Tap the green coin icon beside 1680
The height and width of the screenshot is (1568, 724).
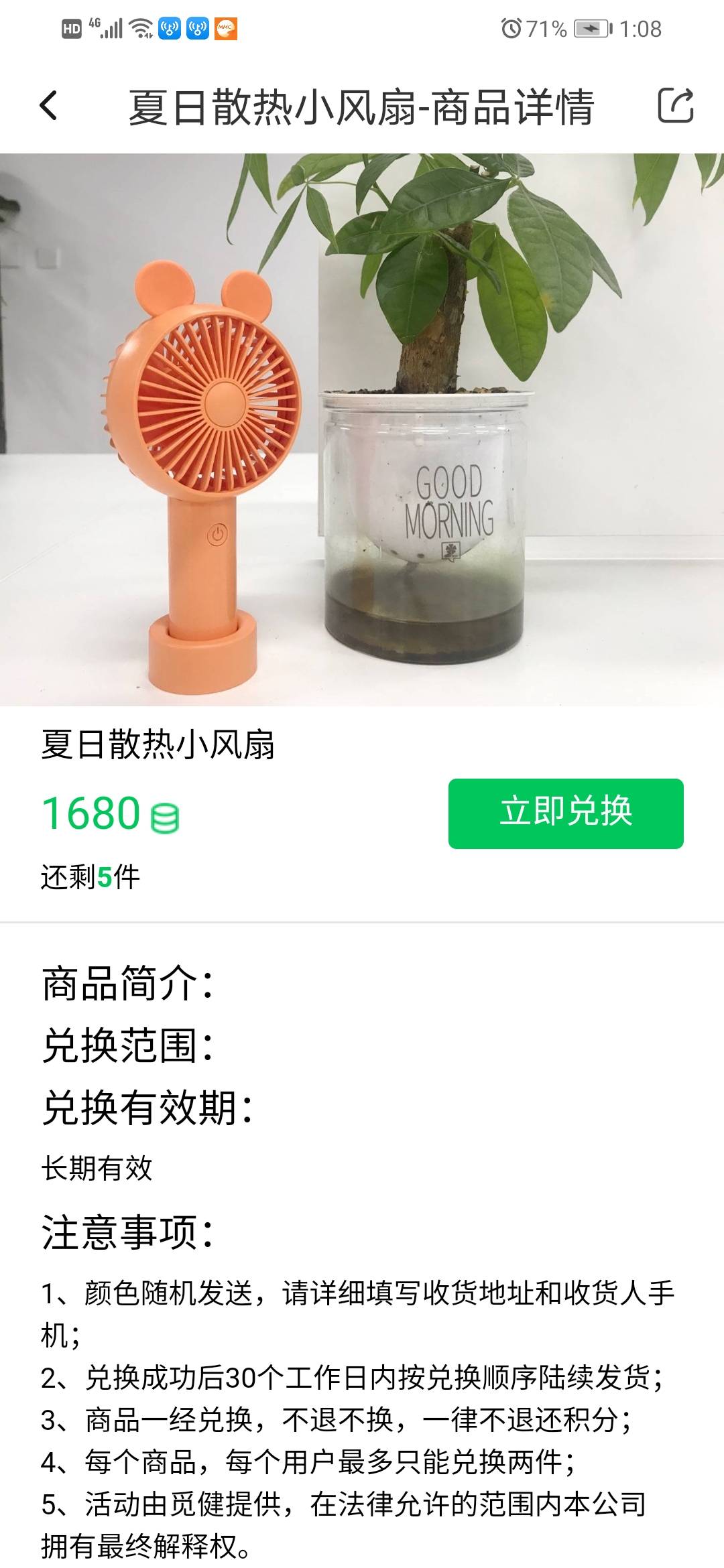(x=165, y=816)
